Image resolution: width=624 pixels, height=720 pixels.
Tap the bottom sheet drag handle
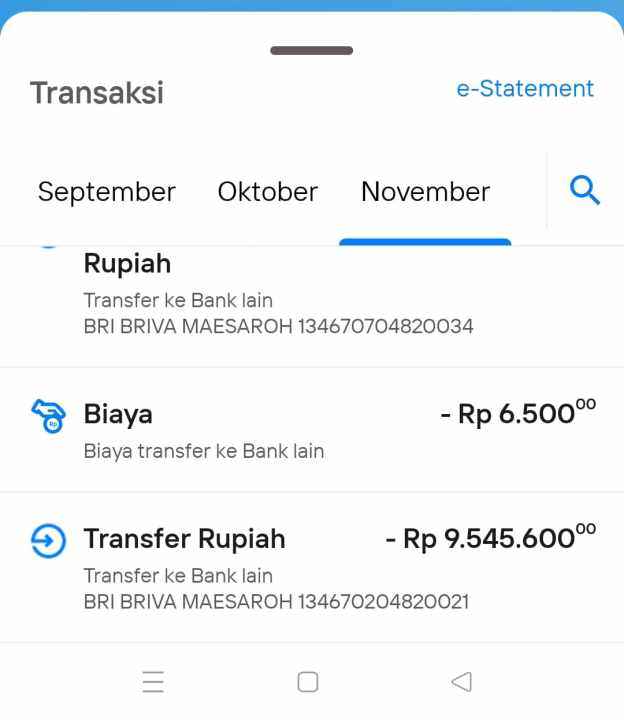pyautogui.click(x=311, y=50)
